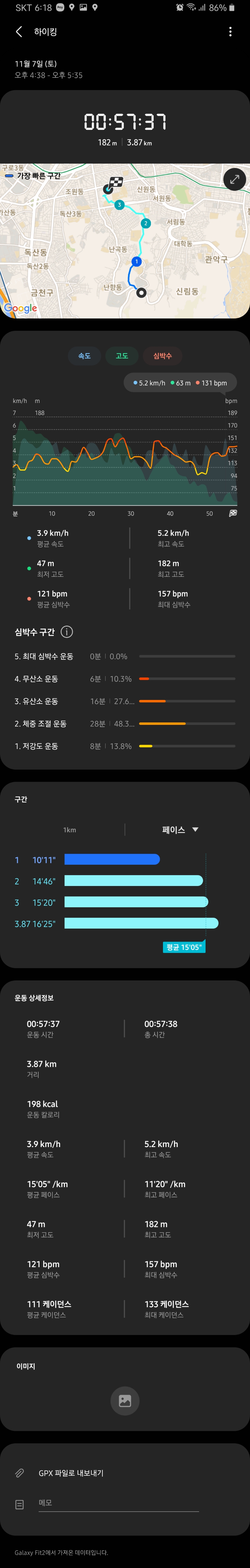Open the overflow menu

coord(230,32)
